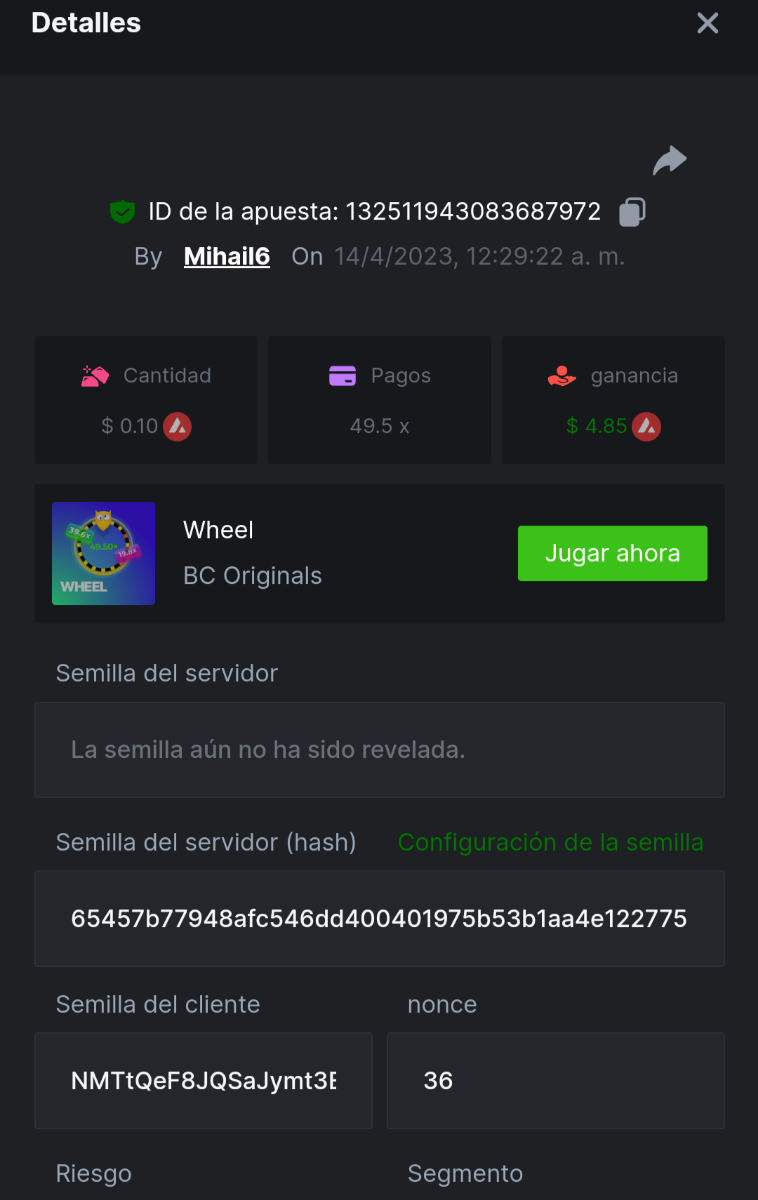The image size is (758, 1200).
Task: Open the Wheel game thumbnail
Action: tap(103, 553)
